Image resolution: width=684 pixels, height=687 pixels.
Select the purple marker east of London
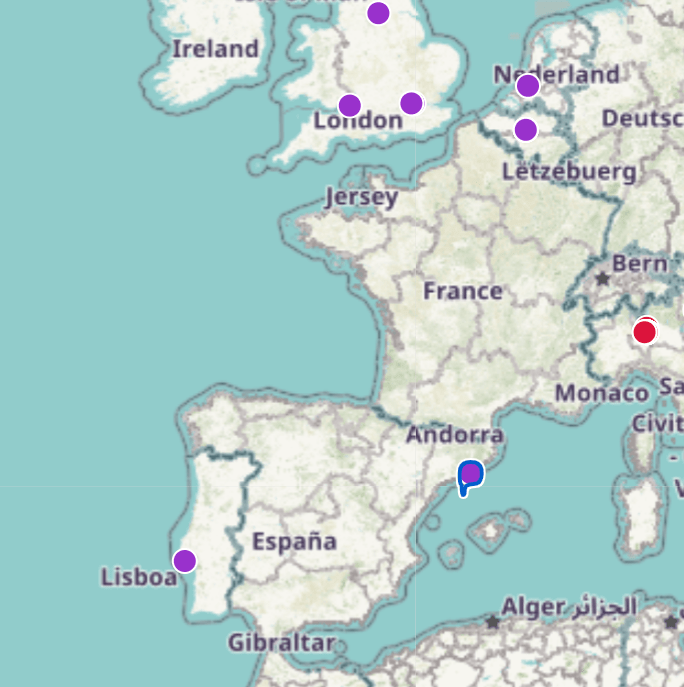click(411, 103)
